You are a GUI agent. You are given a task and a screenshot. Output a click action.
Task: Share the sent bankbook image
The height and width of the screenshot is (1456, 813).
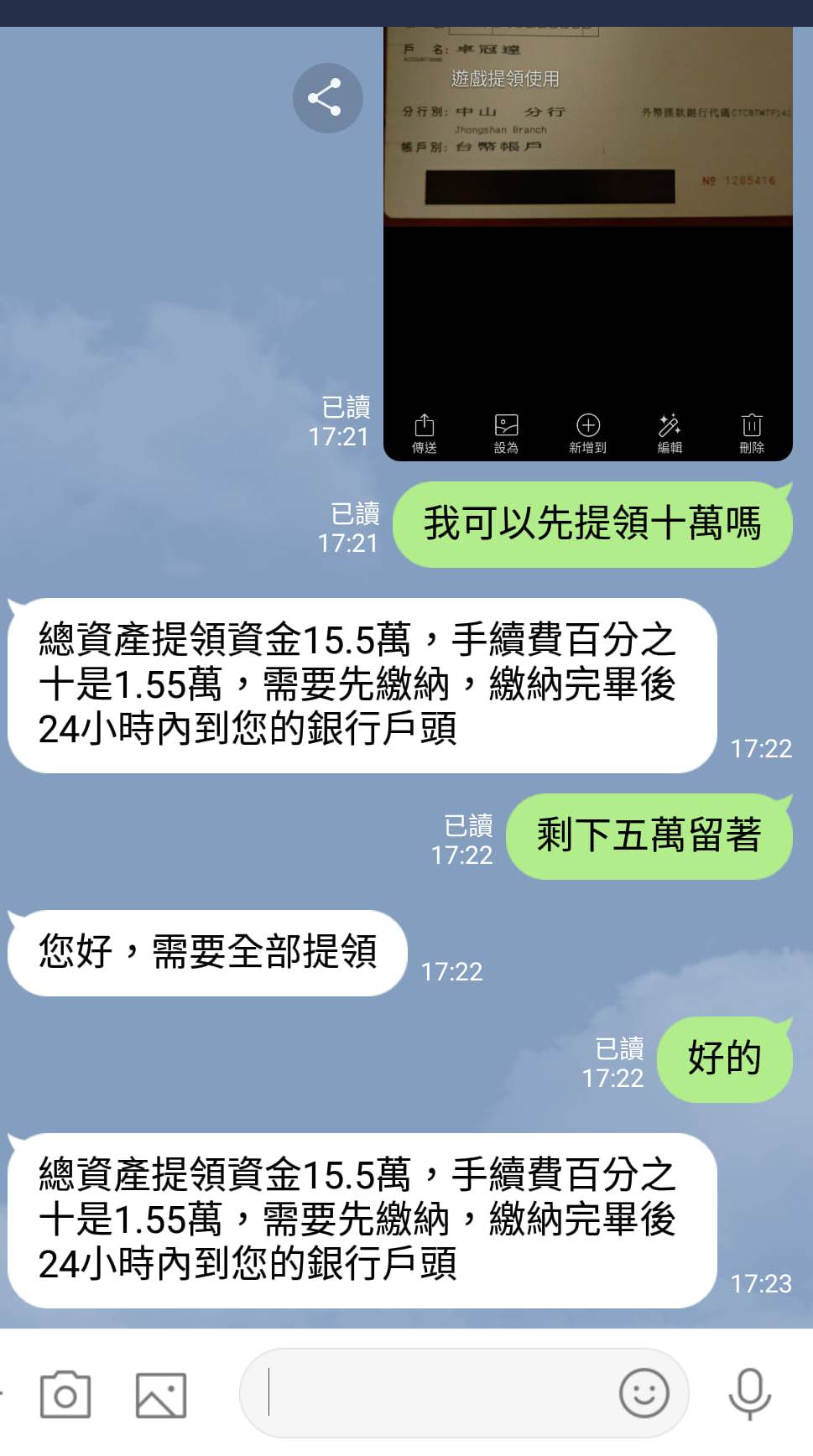(328, 97)
